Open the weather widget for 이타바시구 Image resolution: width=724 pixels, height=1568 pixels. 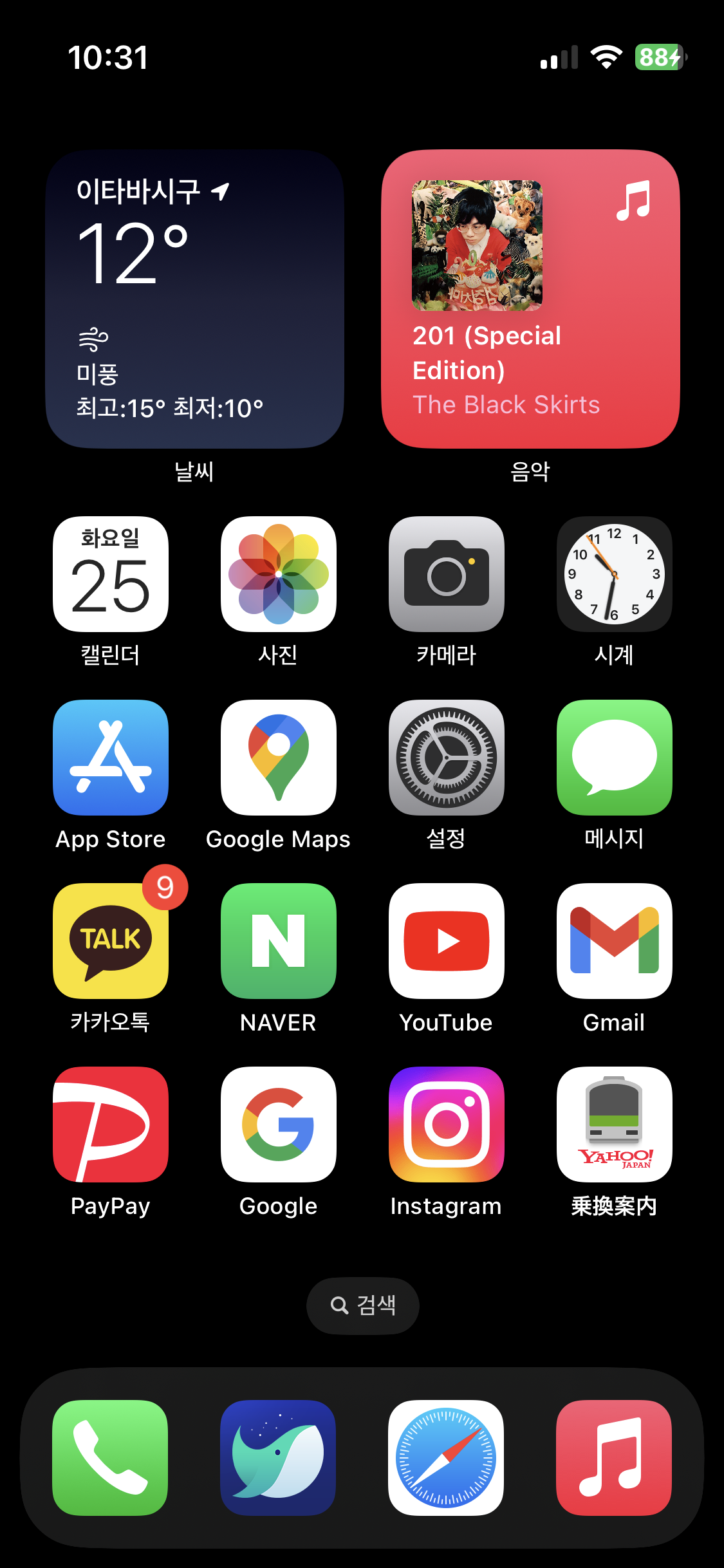point(194,299)
